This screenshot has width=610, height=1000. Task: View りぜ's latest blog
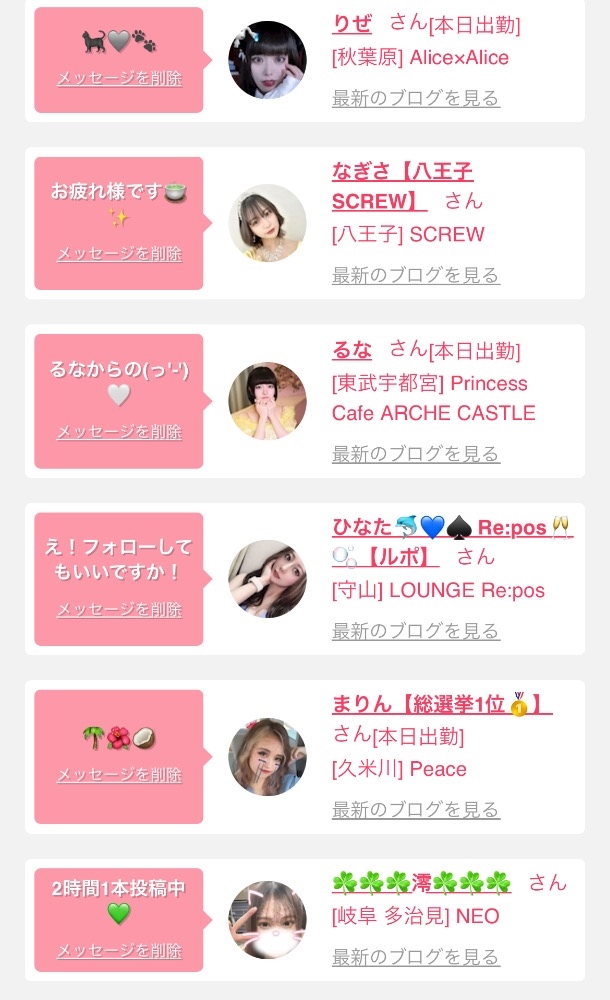tap(415, 98)
